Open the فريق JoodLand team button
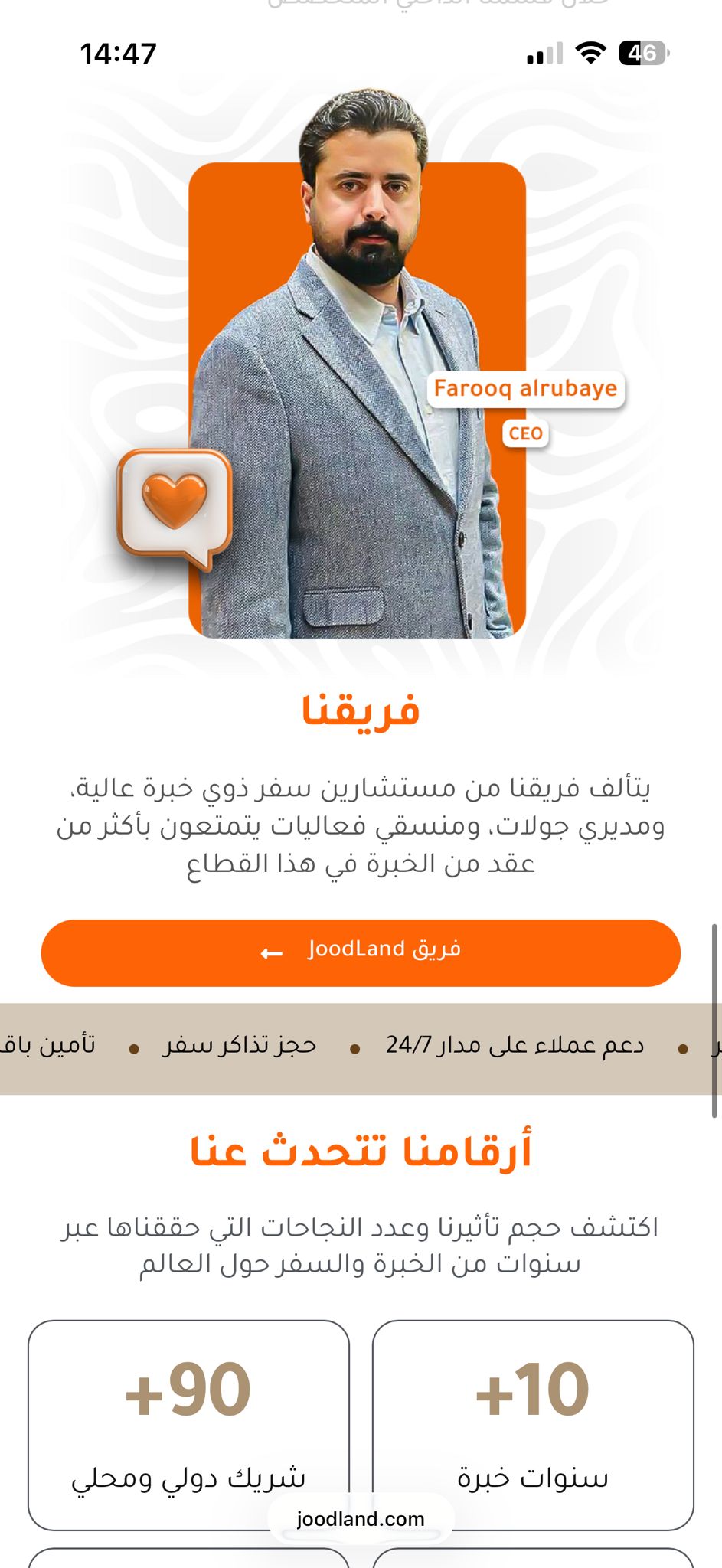This screenshot has width=722, height=1568. 361,952
